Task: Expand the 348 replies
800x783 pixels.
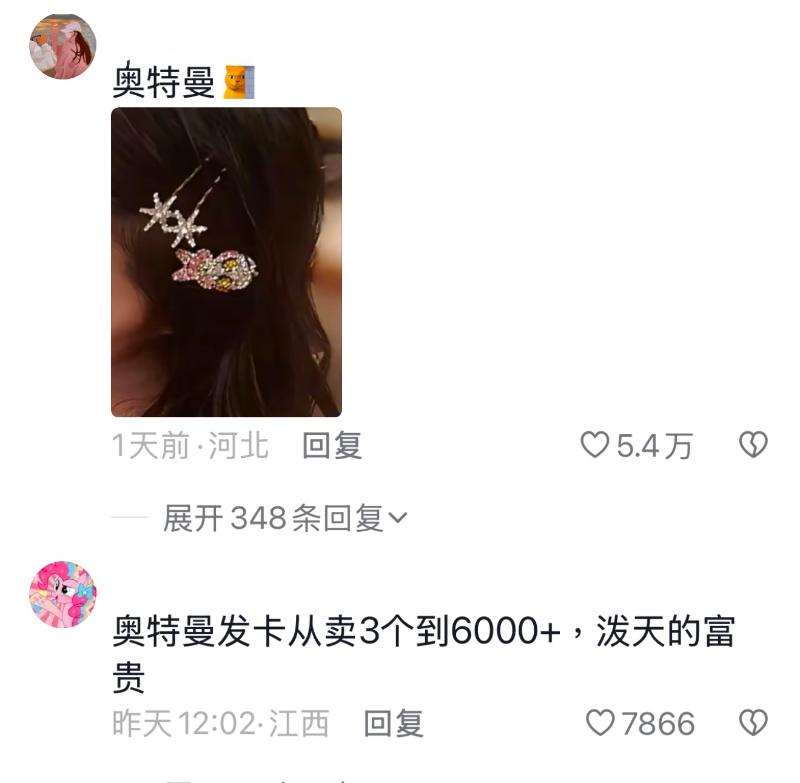Action: [x=286, y=518]
